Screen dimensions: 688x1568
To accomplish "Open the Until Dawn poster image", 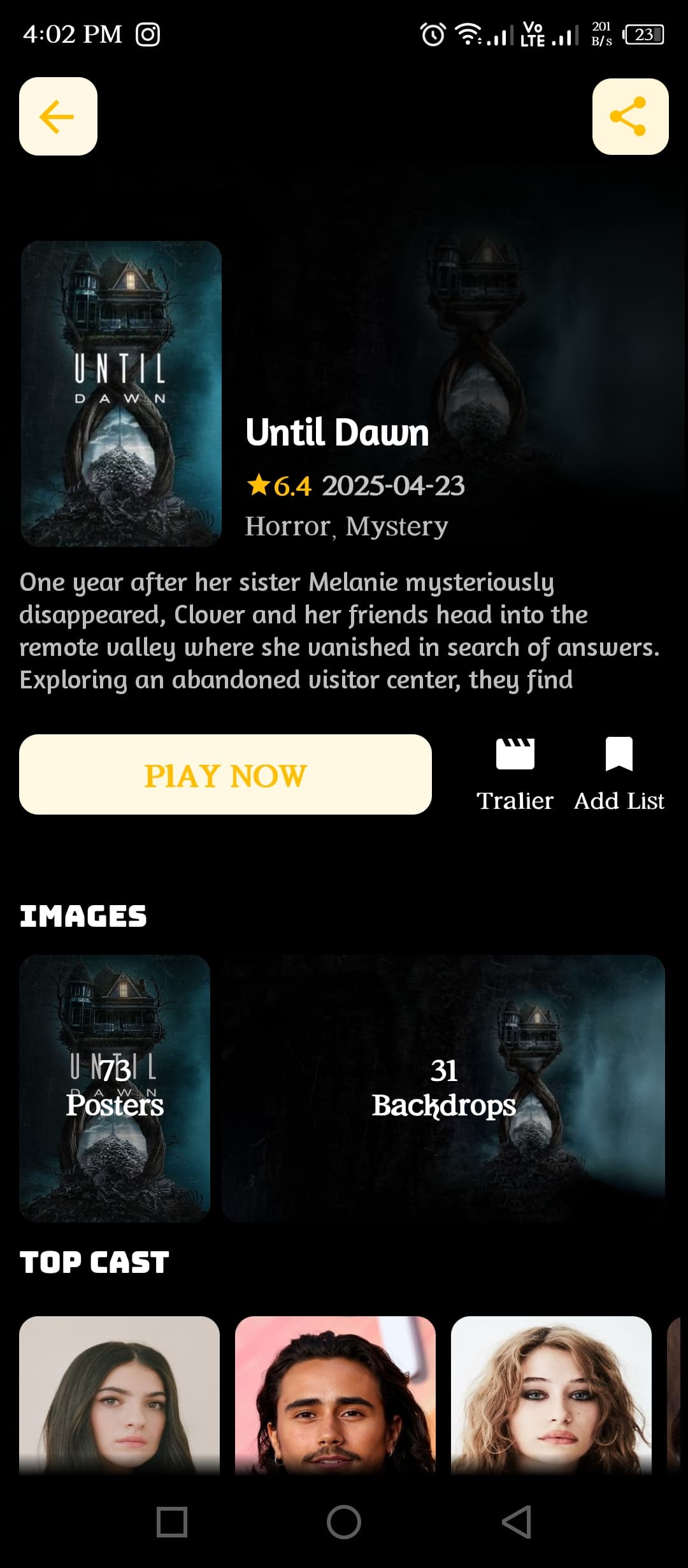I will click(121, 394).
